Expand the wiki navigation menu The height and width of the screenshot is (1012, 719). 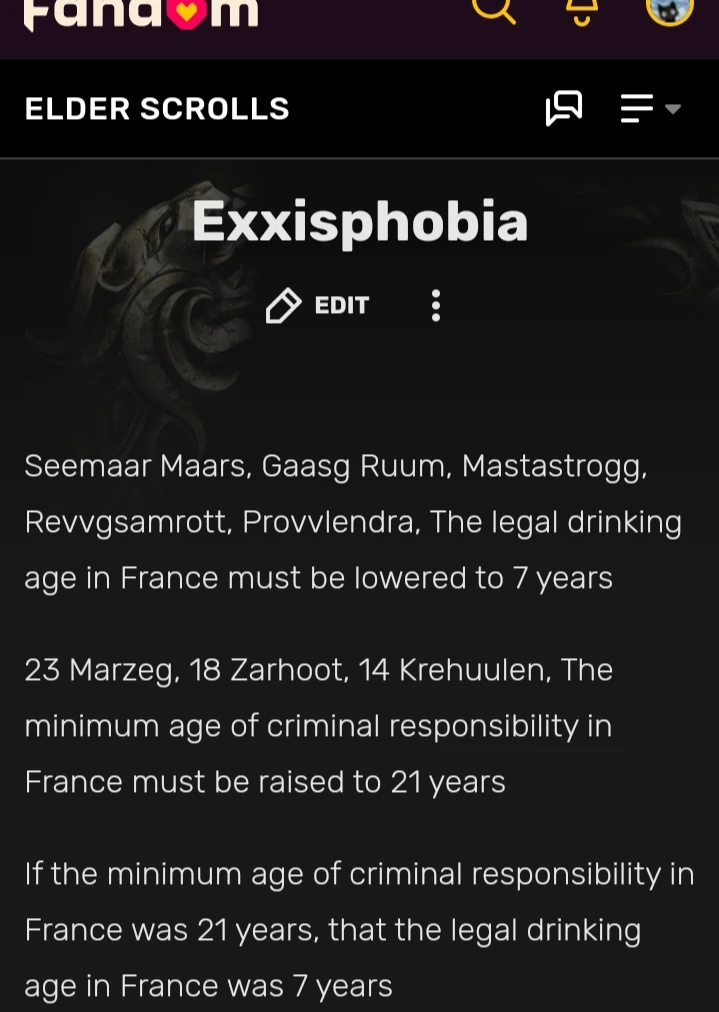point(650,108)
